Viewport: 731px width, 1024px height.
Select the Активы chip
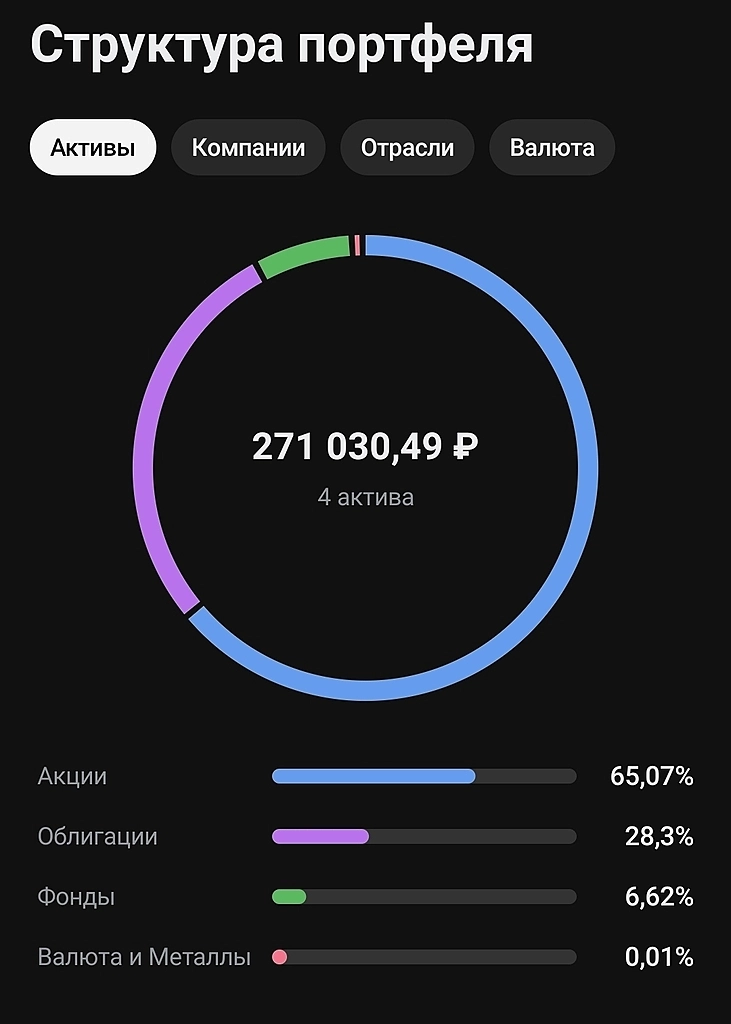93,148
